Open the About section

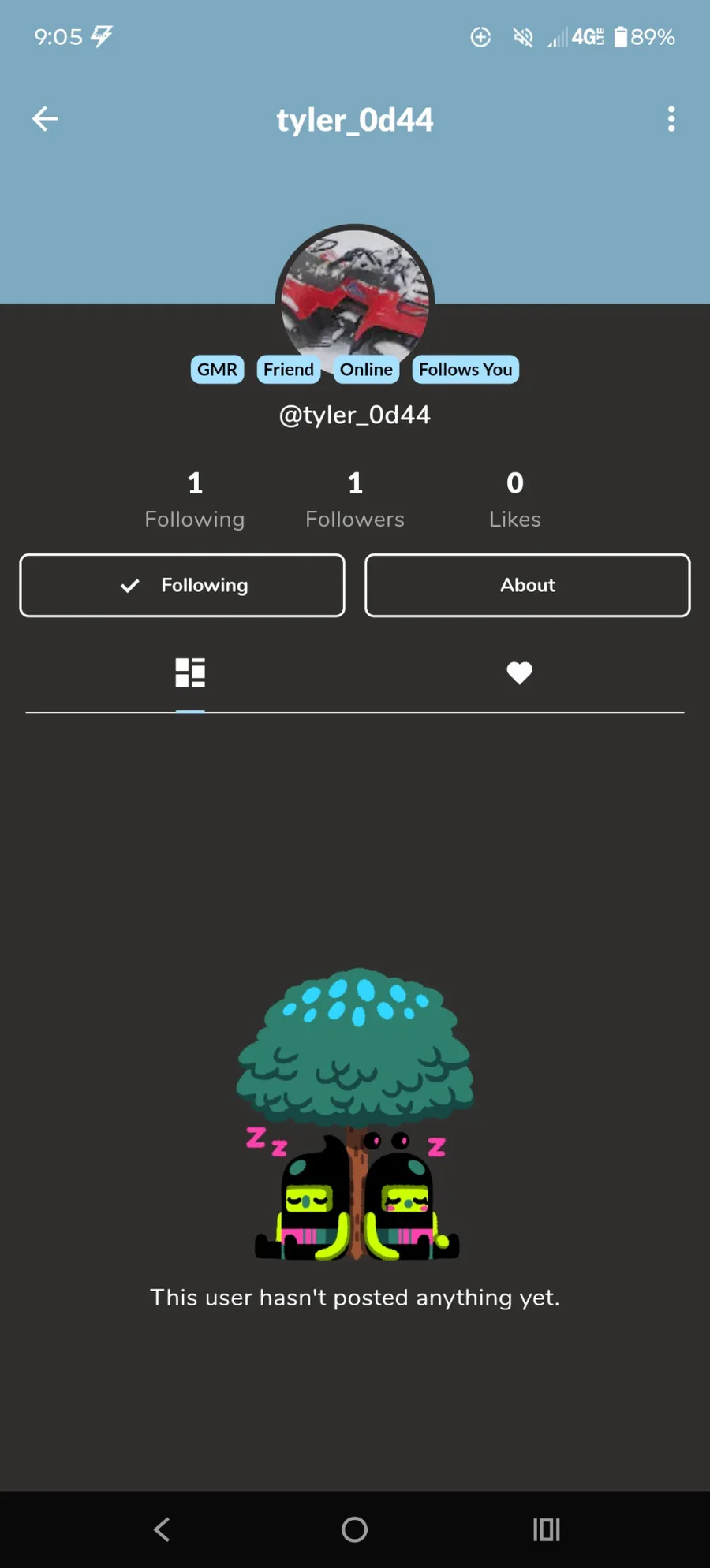tap(527, 585)
